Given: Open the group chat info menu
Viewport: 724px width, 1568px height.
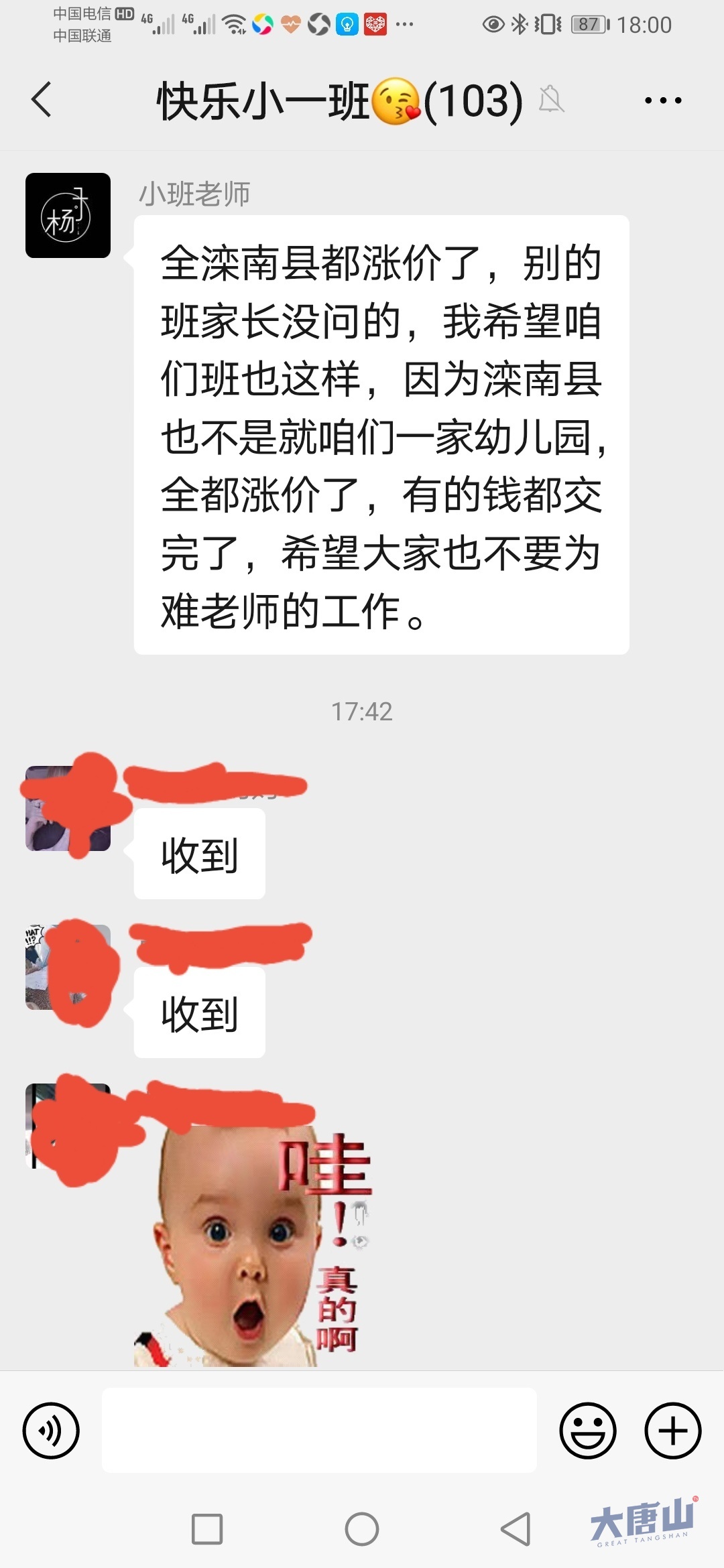Looking at the screenshot, I should pos(662,101).
